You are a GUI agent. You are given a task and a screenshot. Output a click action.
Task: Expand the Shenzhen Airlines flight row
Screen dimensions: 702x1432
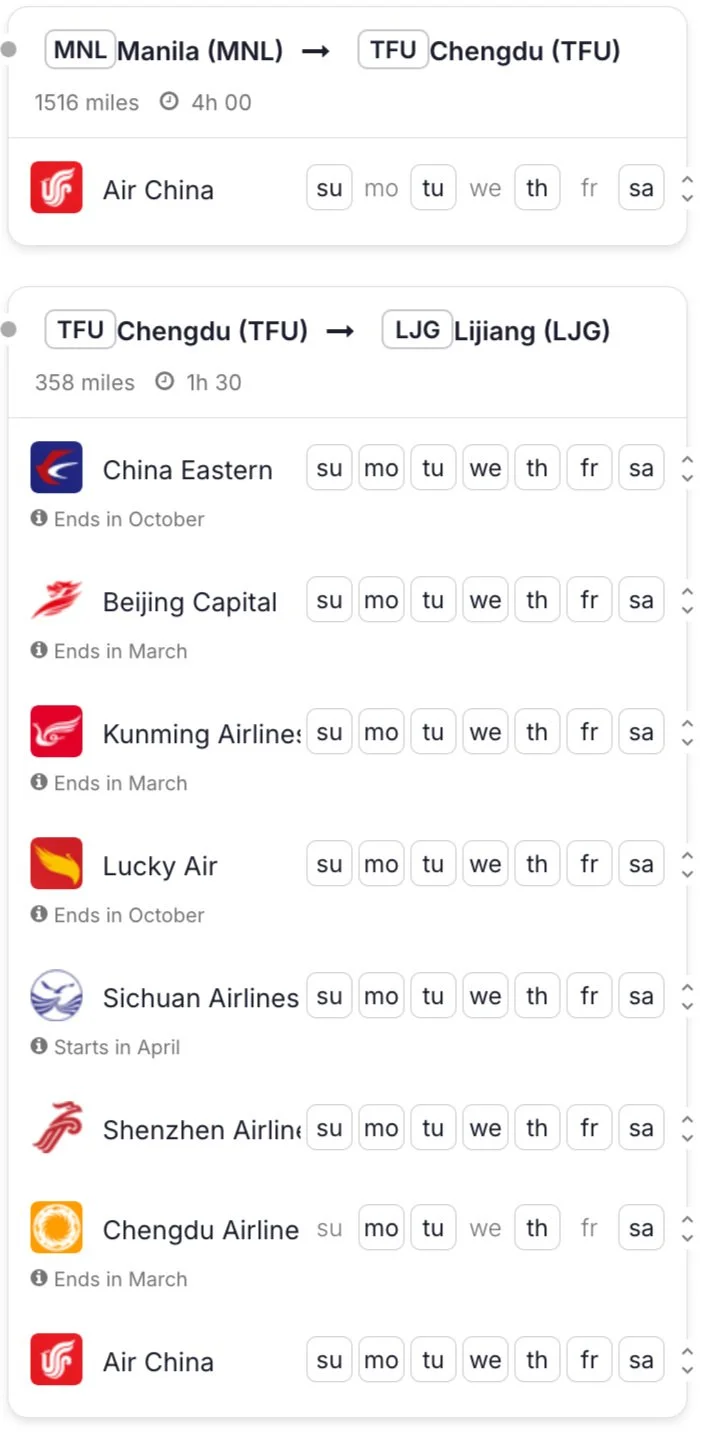point(686,1128)
